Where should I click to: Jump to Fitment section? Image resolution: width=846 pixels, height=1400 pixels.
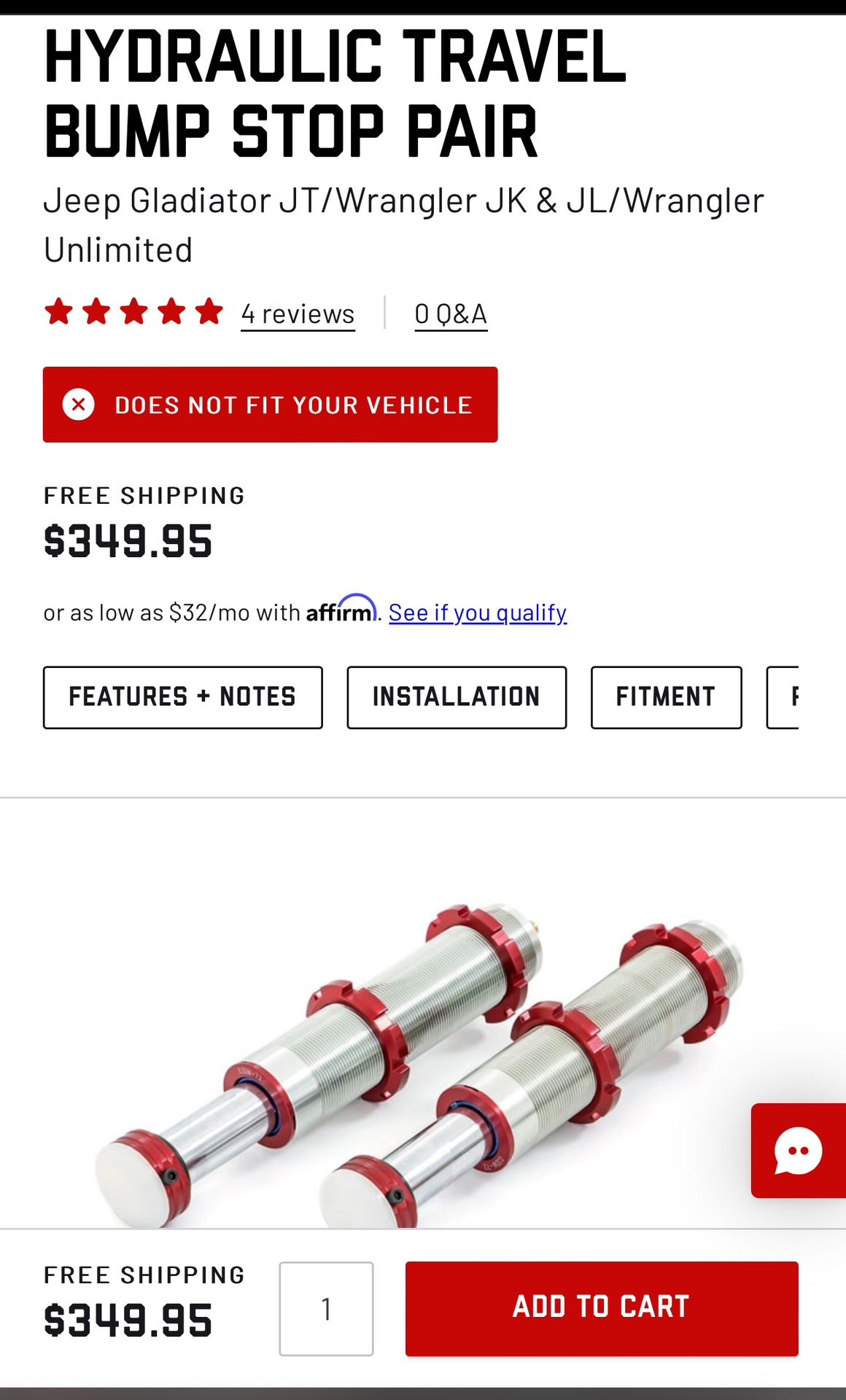coord(666,697)
